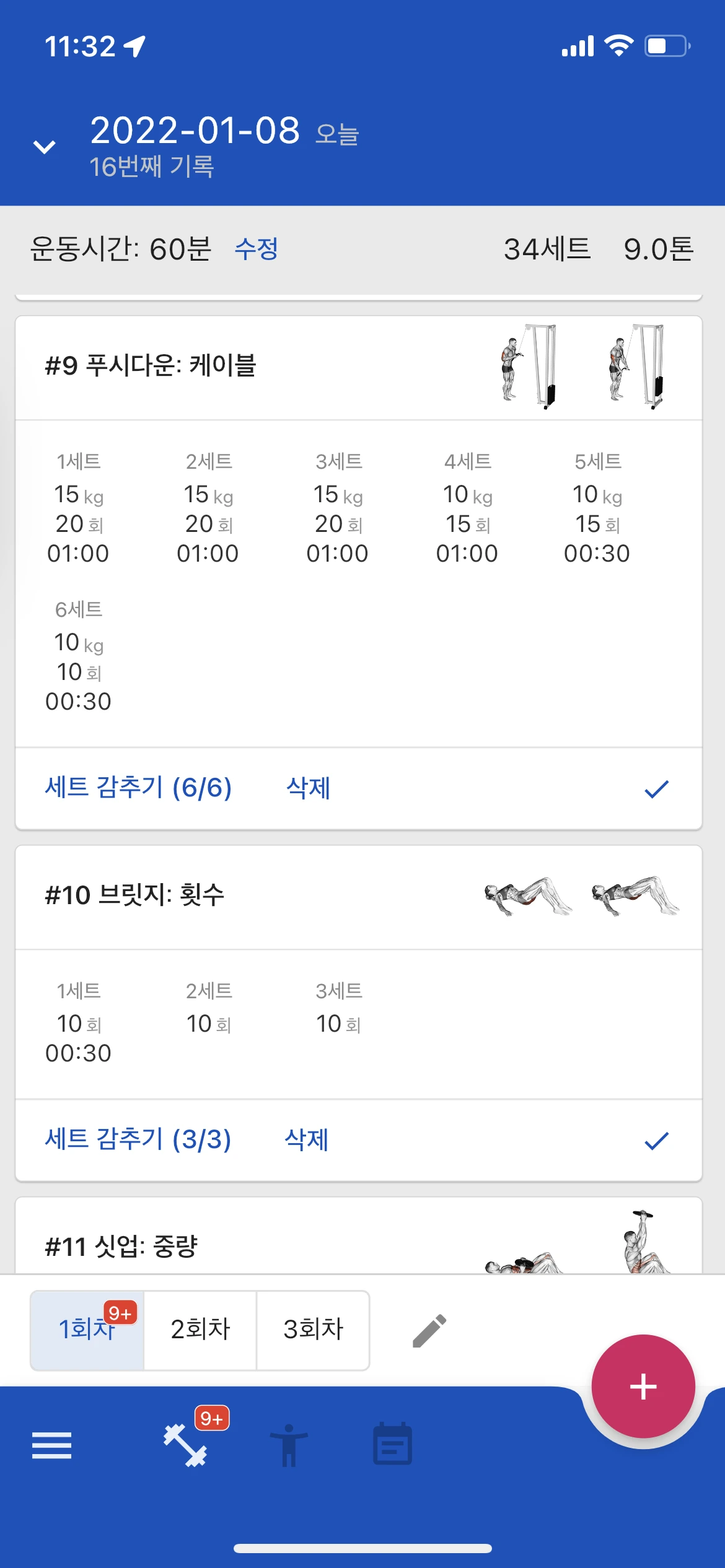Open the 푸시다운: 케이블 exercise header

click(151, 366)
